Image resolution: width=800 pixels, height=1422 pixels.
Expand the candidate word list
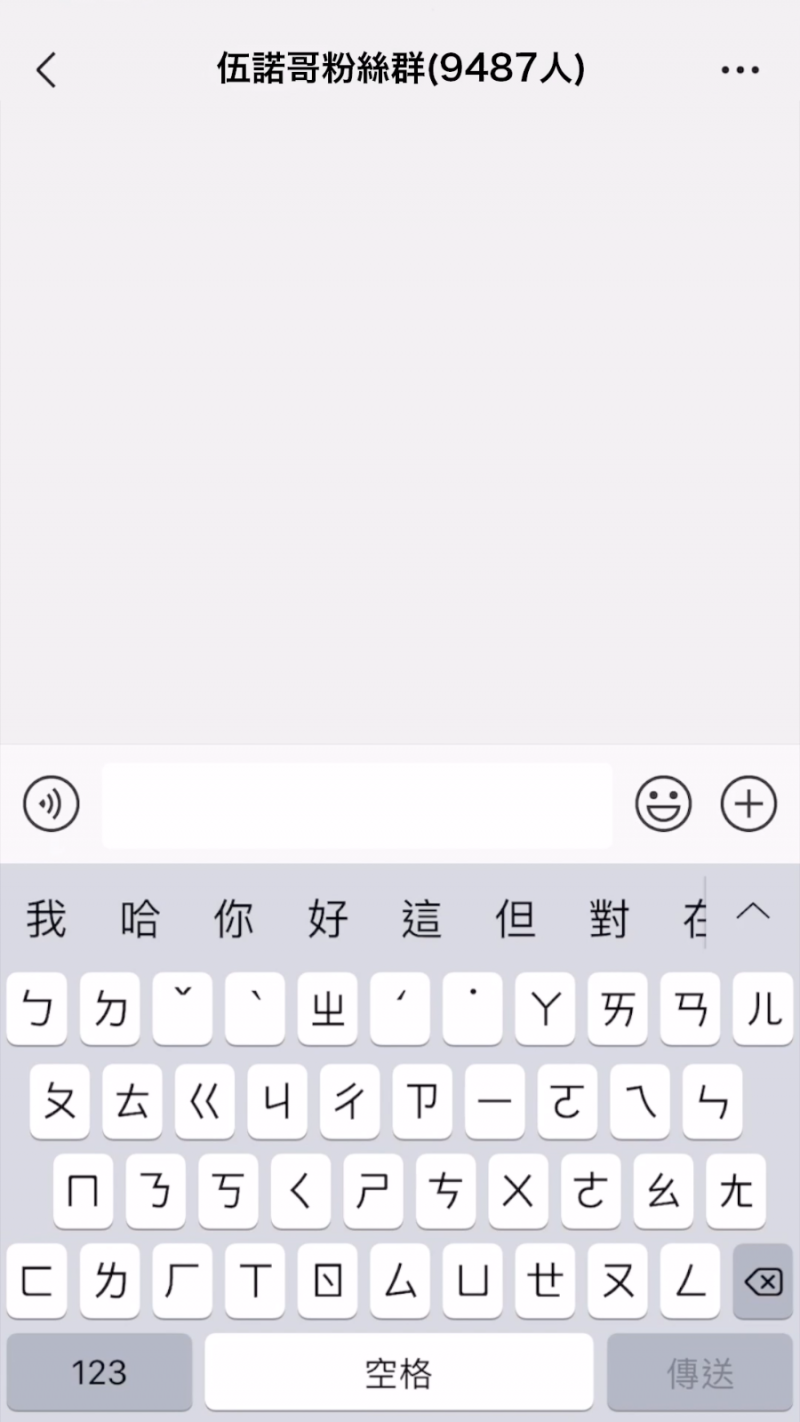click(x=753, y=912)
